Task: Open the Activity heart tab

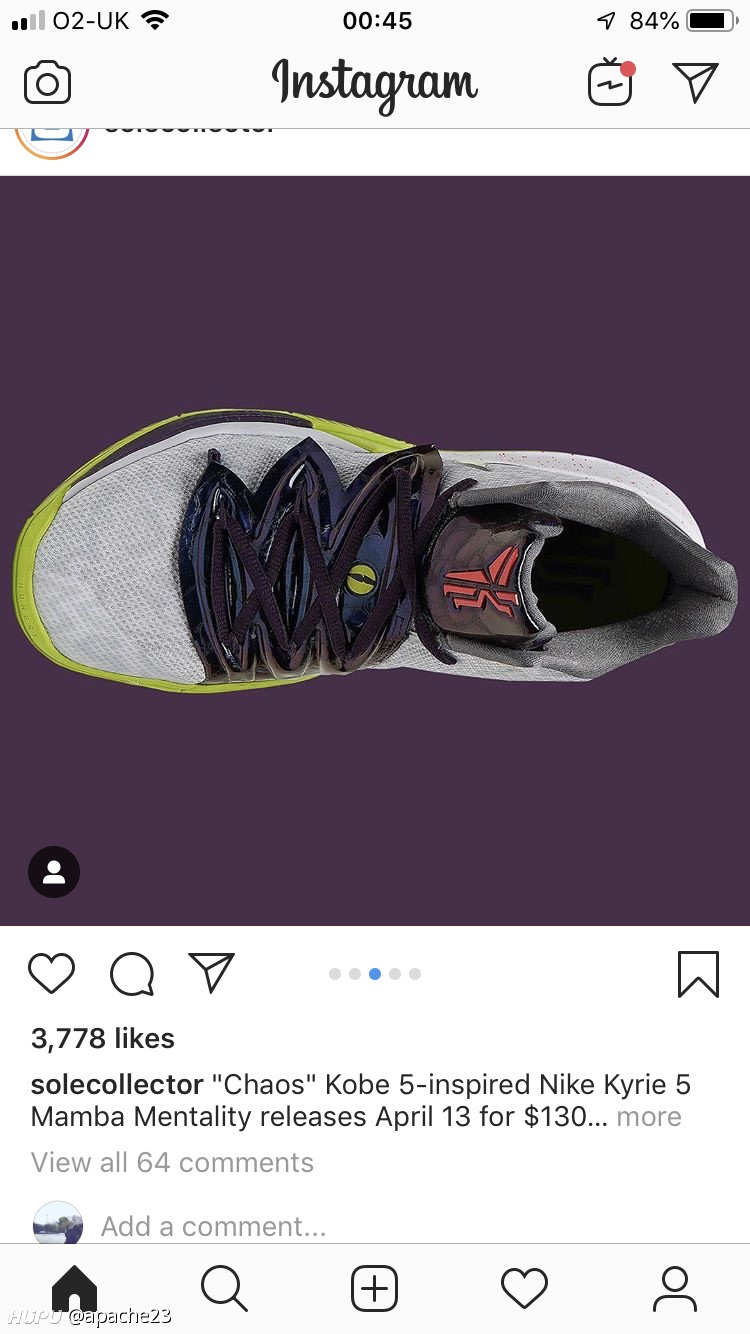Action: [525, 1289]
